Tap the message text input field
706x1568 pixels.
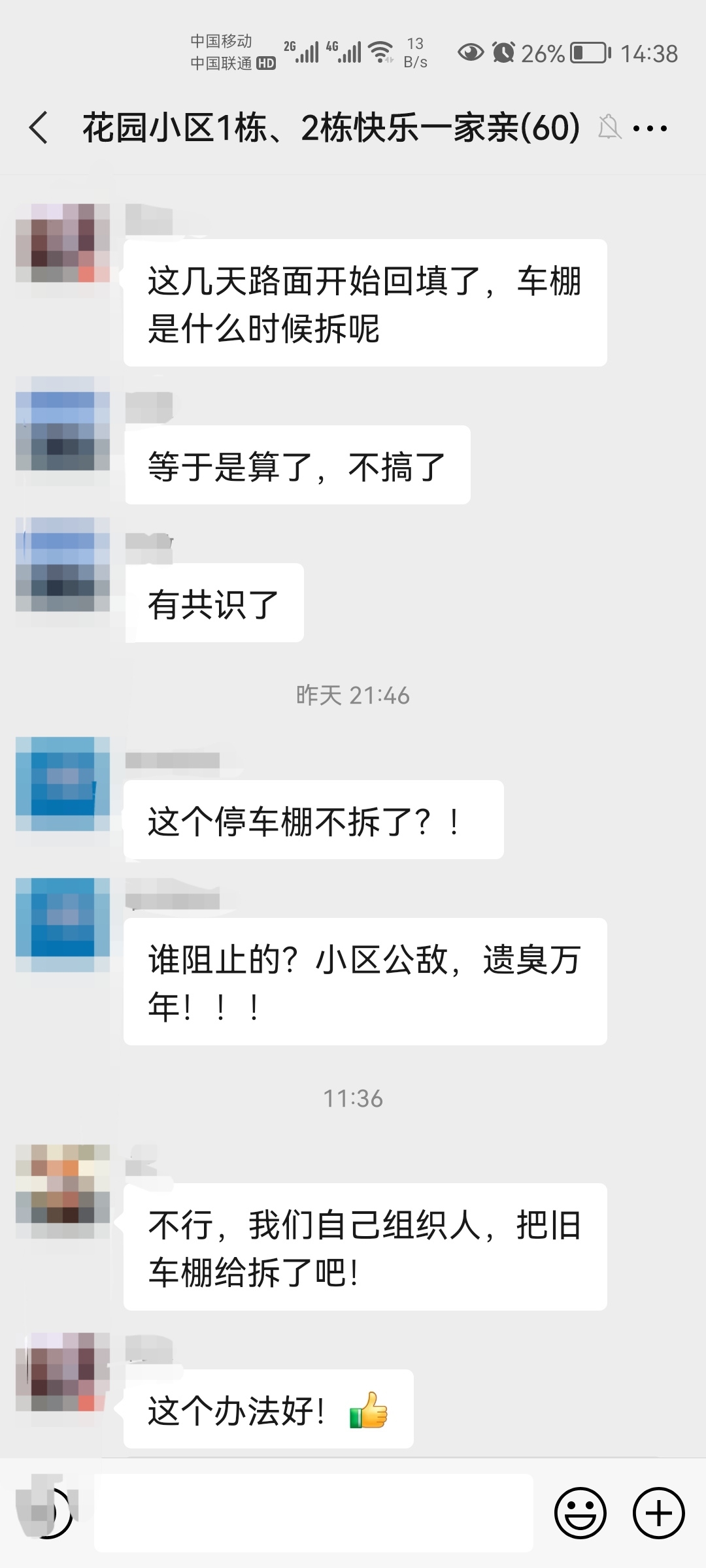point(314,1513)
